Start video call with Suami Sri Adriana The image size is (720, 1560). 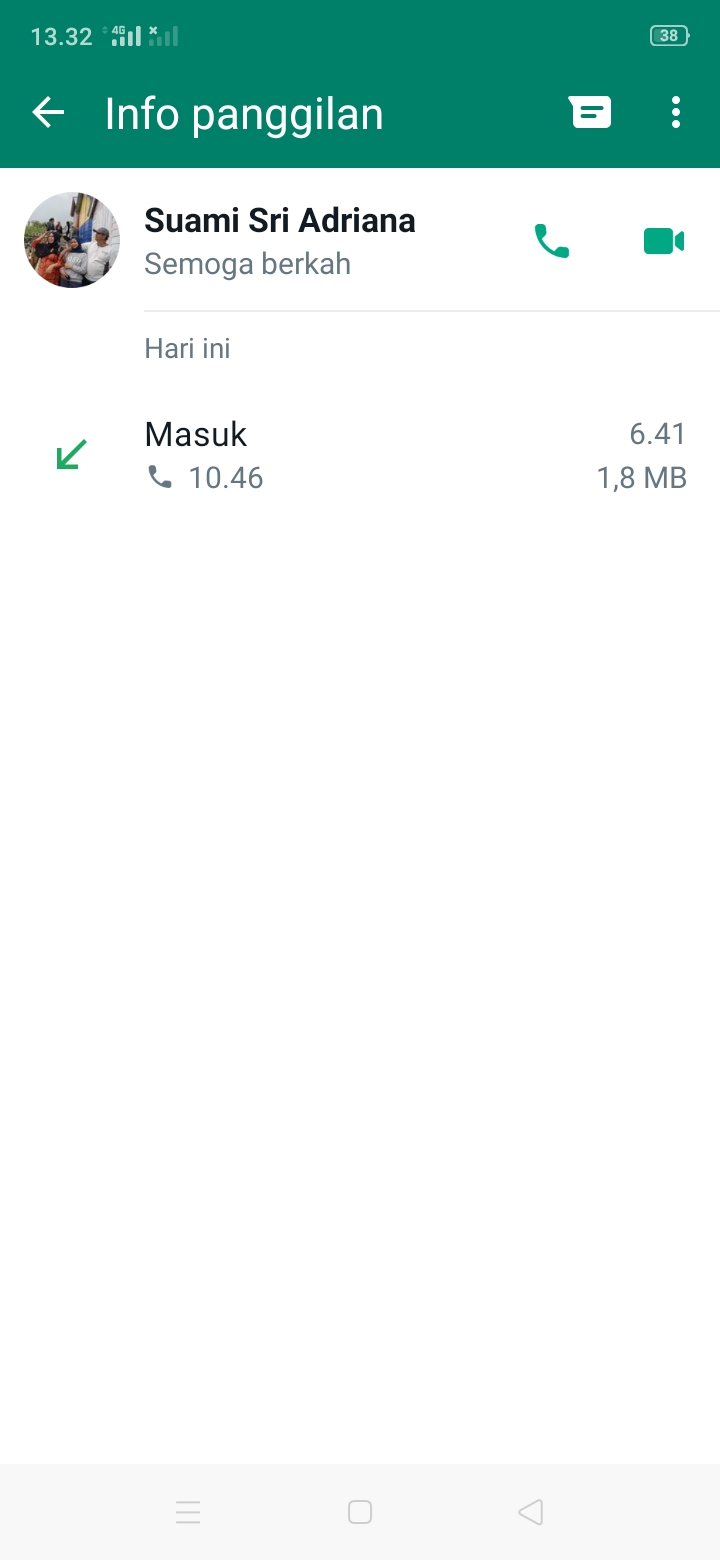(663, 241)
